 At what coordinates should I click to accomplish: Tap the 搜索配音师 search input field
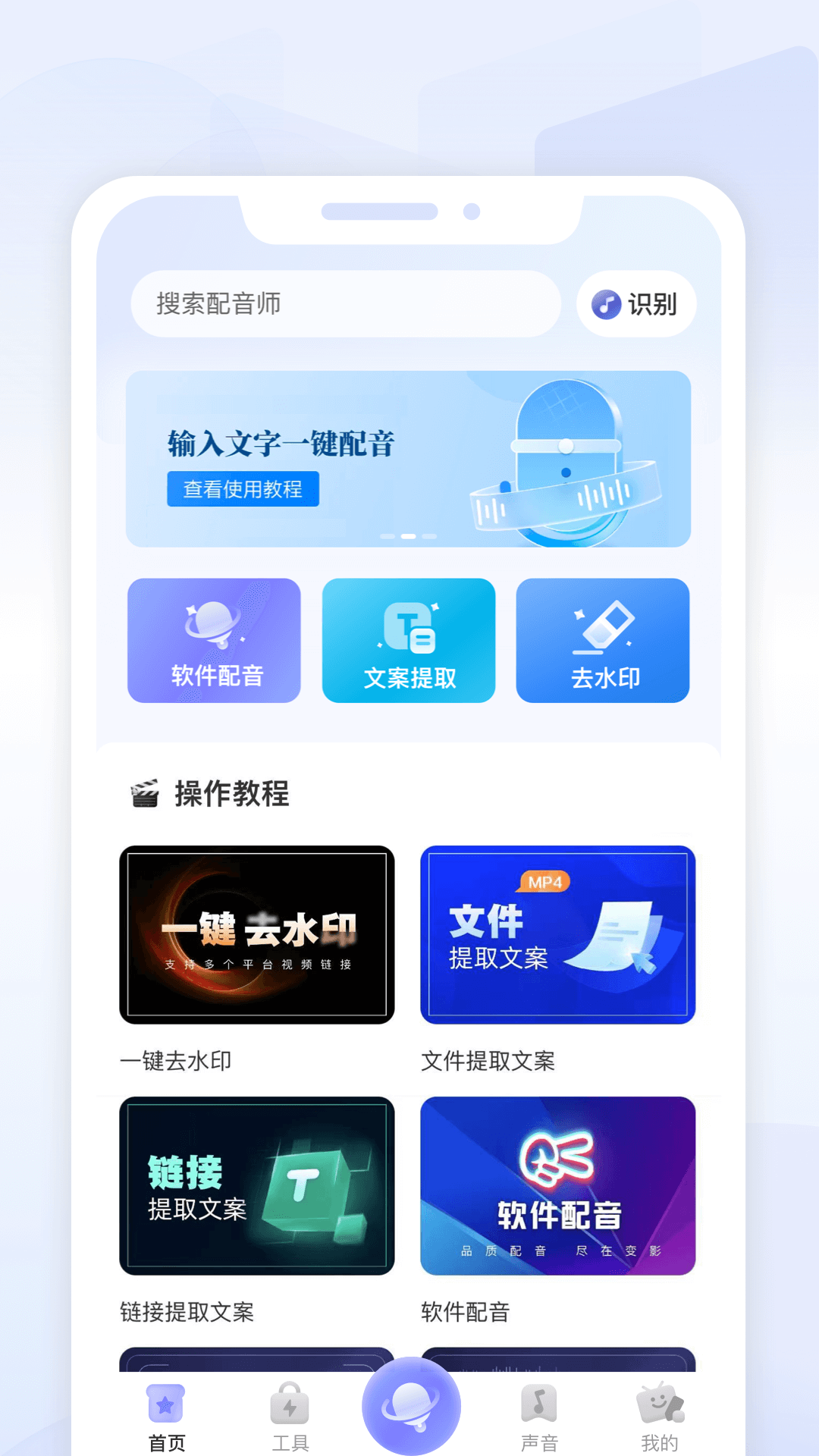tap(345, 303)
